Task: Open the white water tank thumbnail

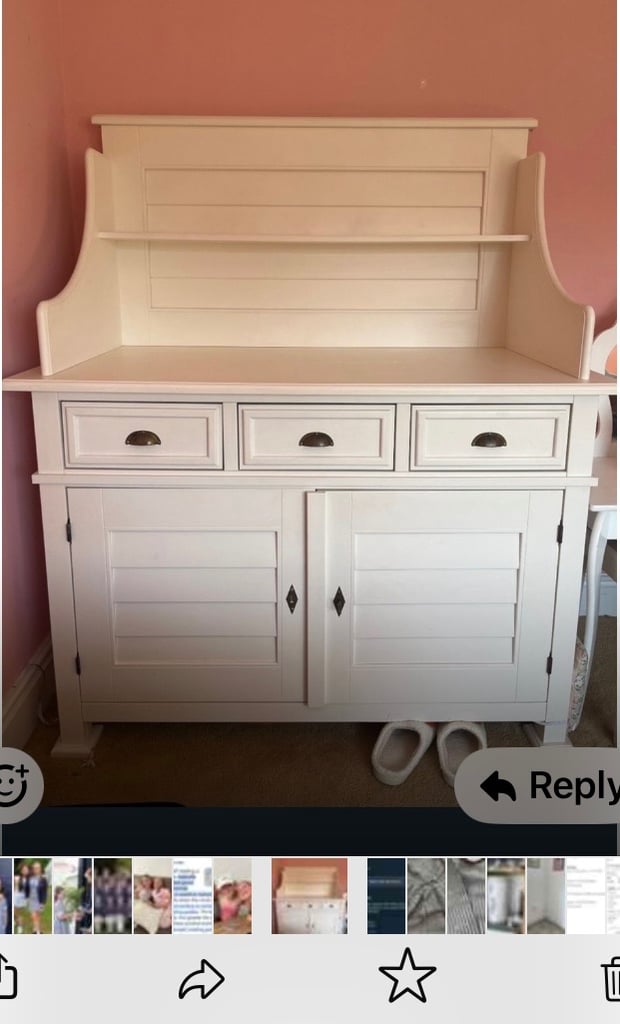Action: pos(506,896)
